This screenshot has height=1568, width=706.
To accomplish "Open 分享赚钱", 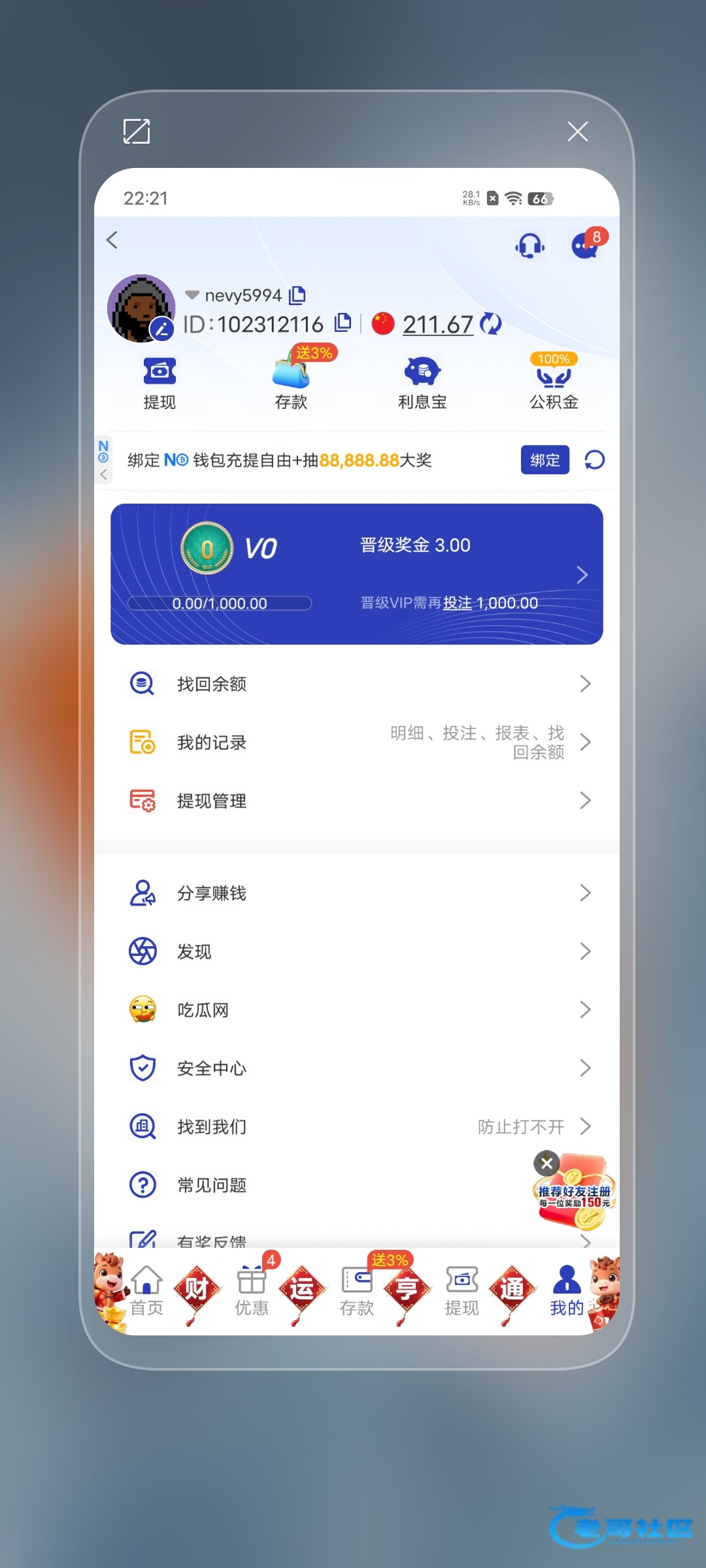I will click(x=356, y=893).
